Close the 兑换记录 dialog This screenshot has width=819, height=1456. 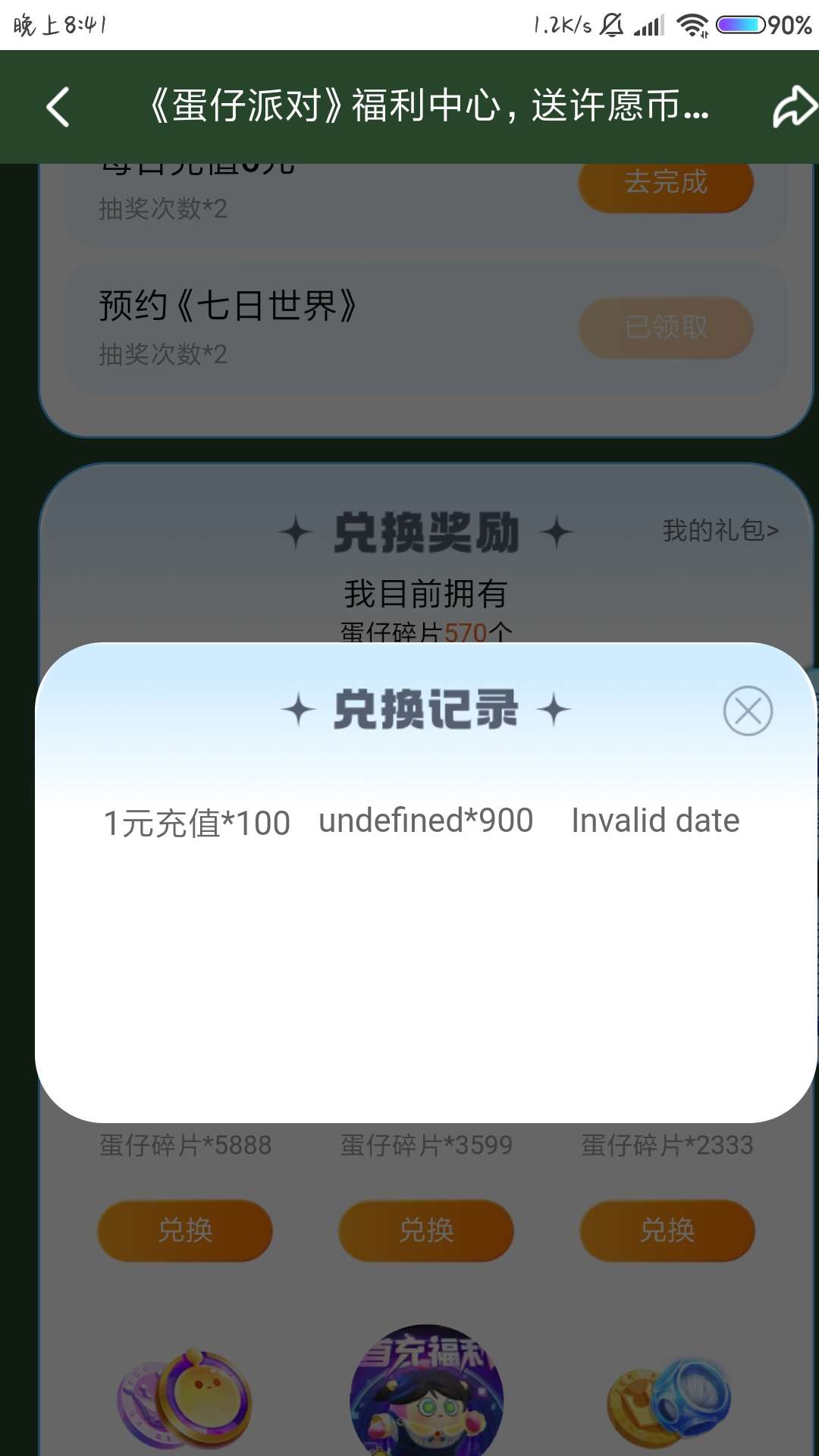tap(748, 711)
